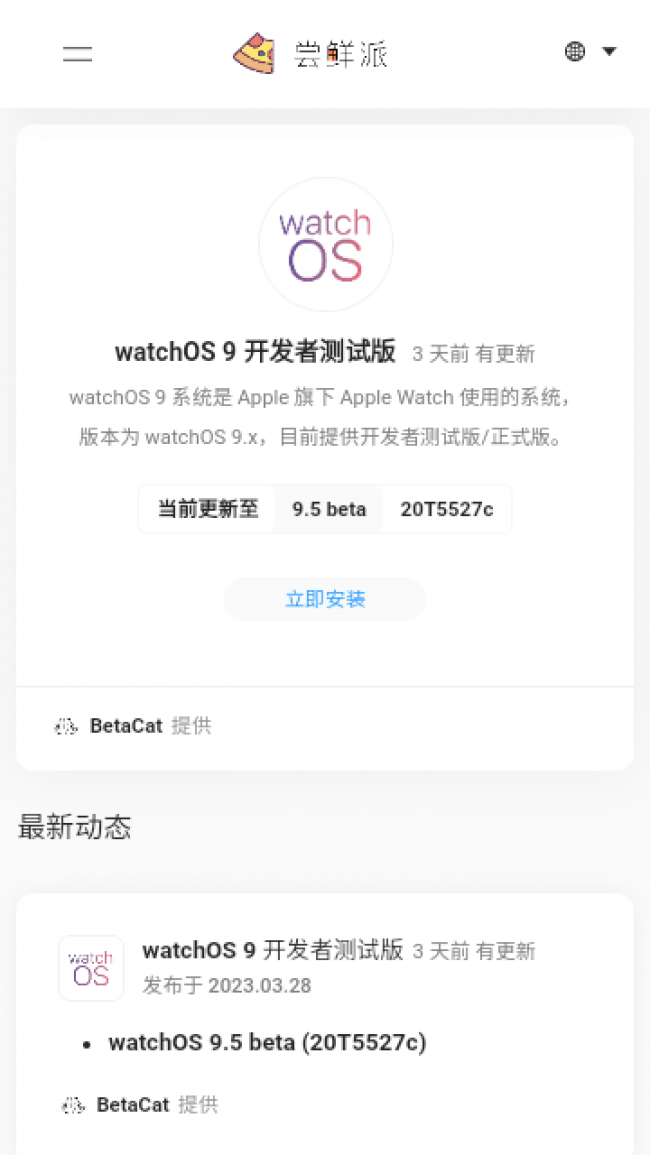
Task: Open the language globe dropdown
Action: click(x=590, y=52)
